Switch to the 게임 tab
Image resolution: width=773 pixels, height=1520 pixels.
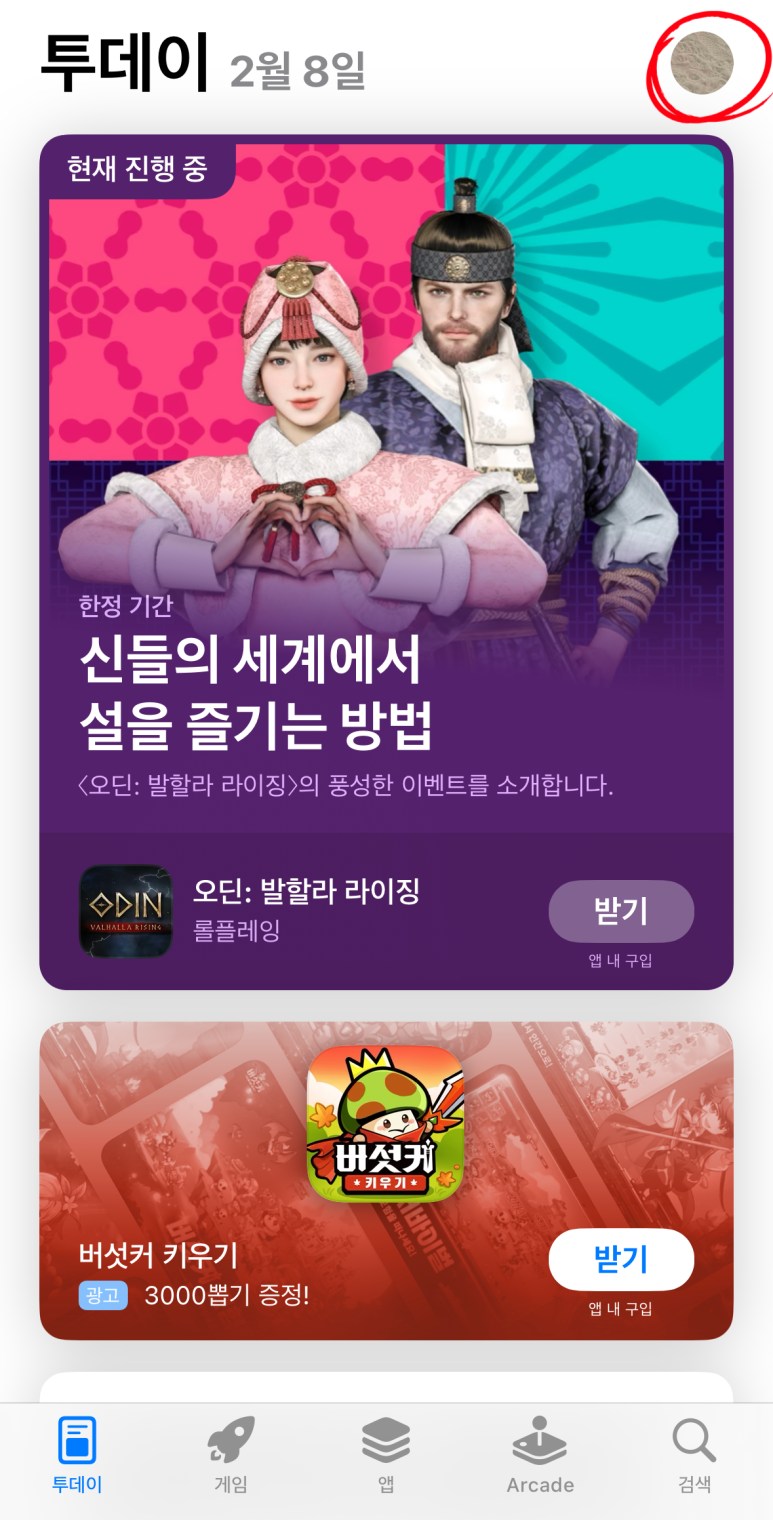tap(231, 1455)
